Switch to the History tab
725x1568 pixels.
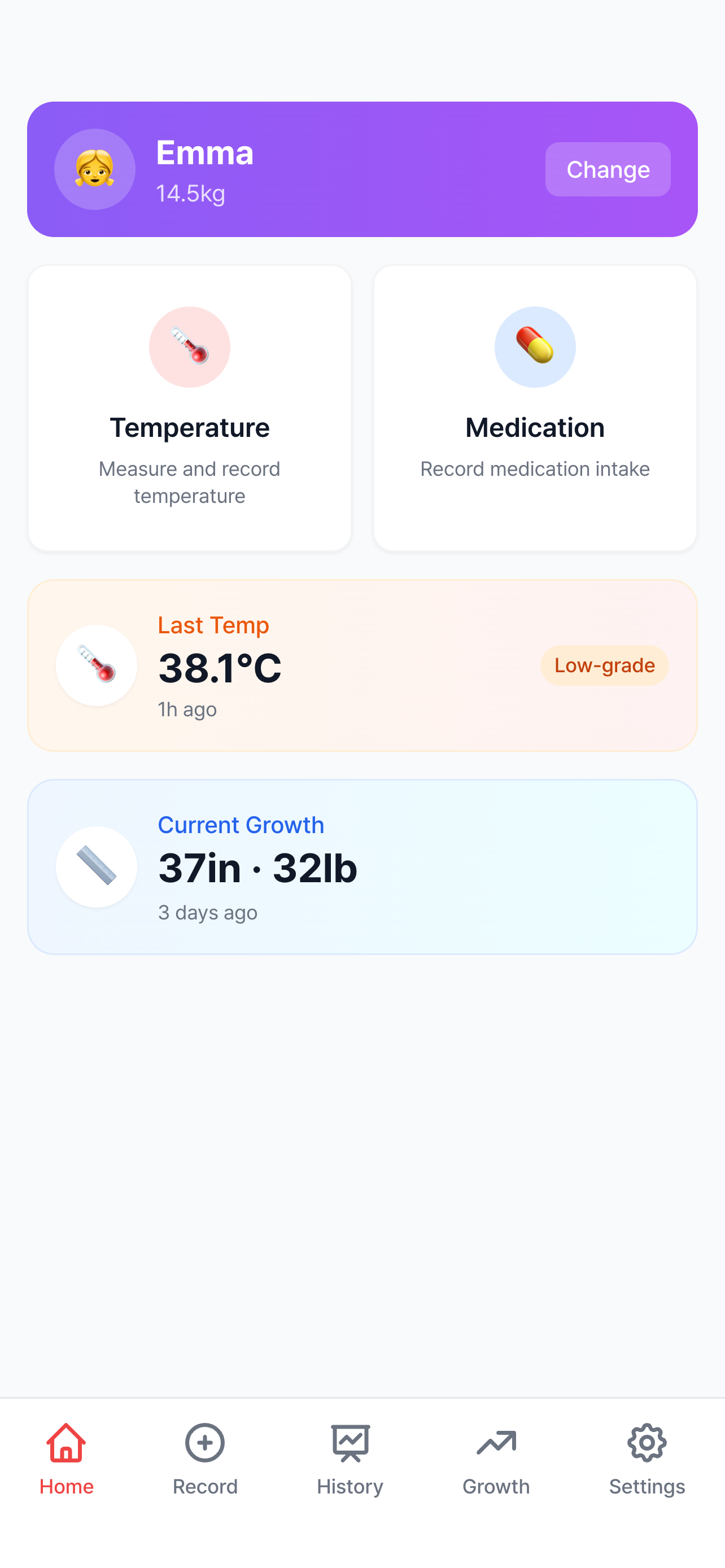point(350,1459)
